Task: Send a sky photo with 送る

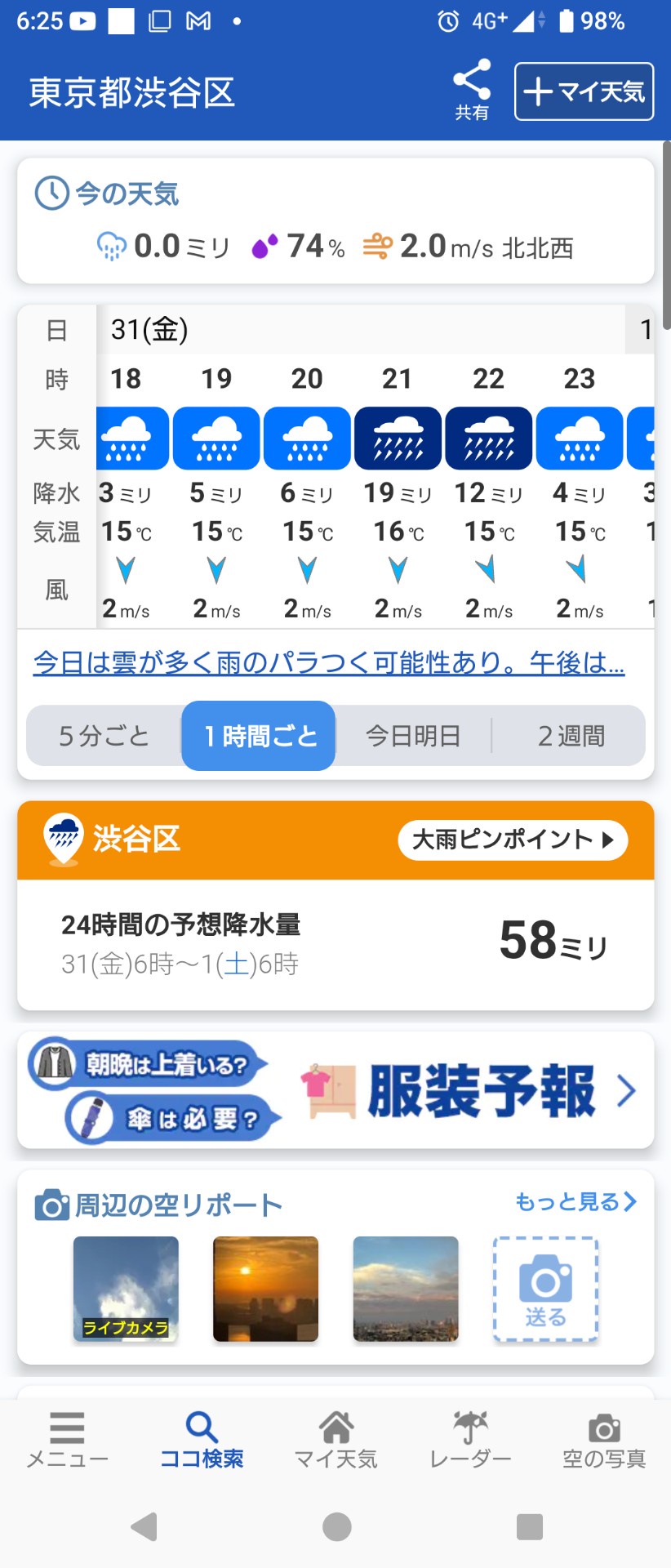Action: (x=545, y=1290)
